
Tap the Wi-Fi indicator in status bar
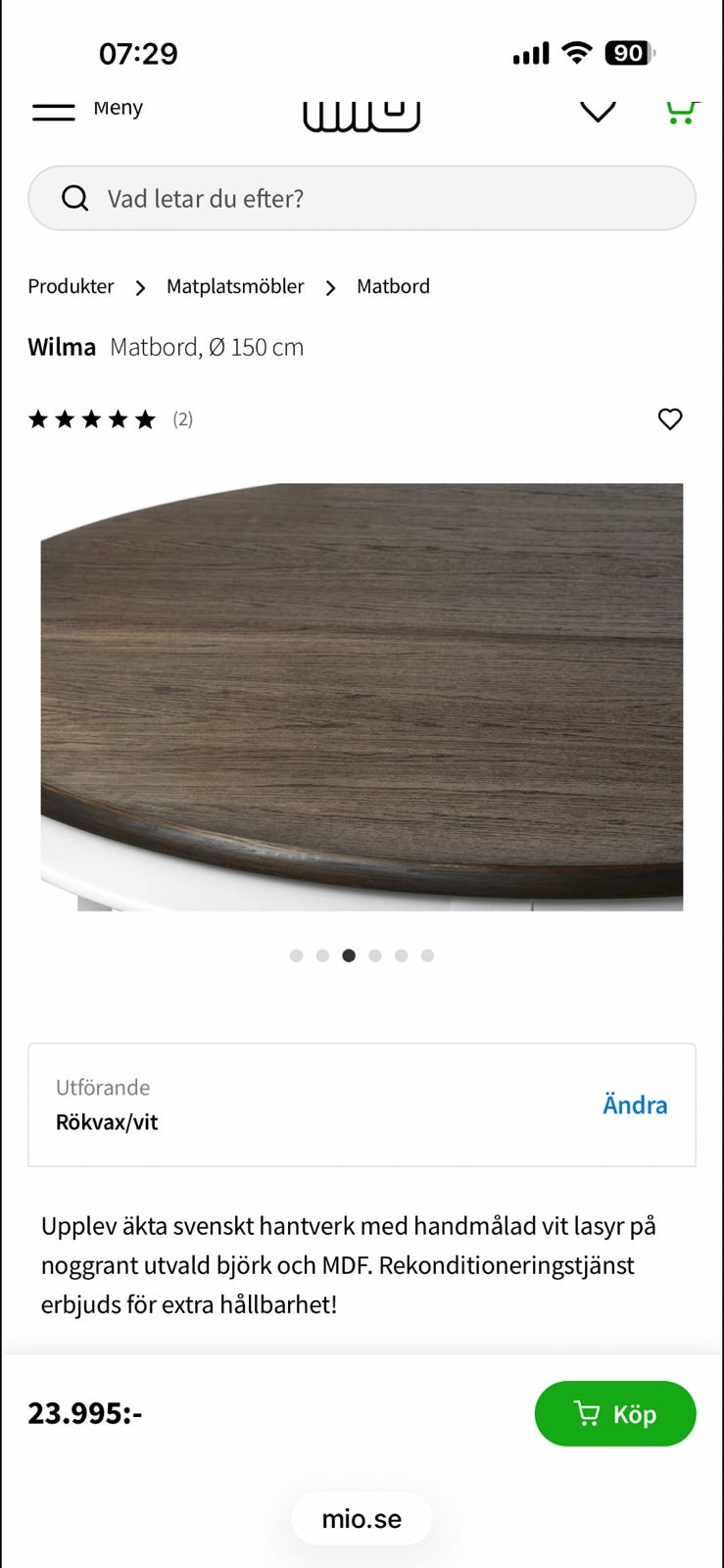click(577, 54)
